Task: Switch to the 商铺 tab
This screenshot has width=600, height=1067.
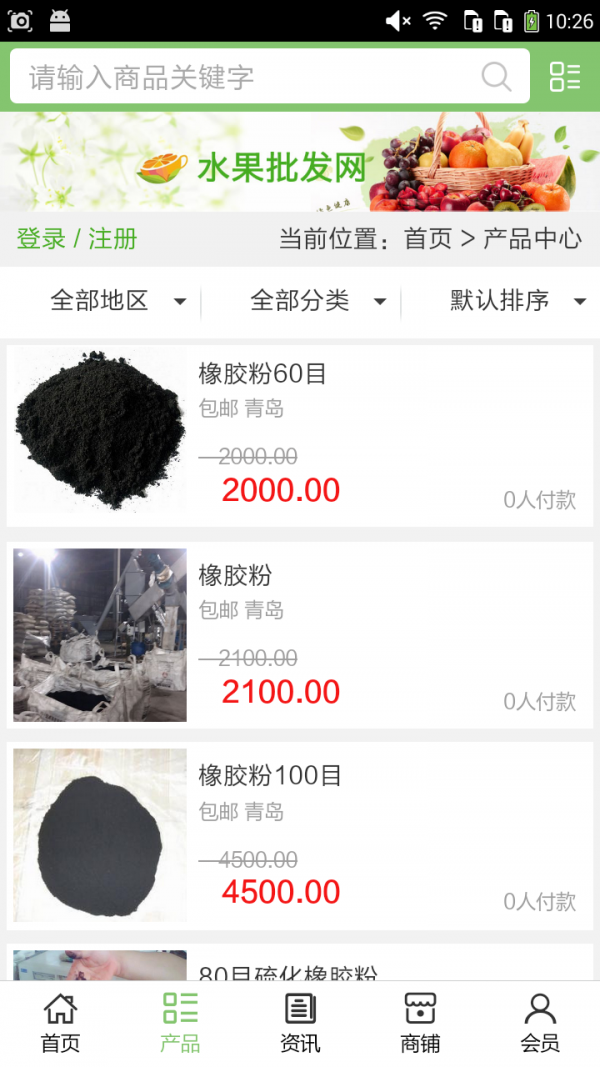Action: [420, 1023]
